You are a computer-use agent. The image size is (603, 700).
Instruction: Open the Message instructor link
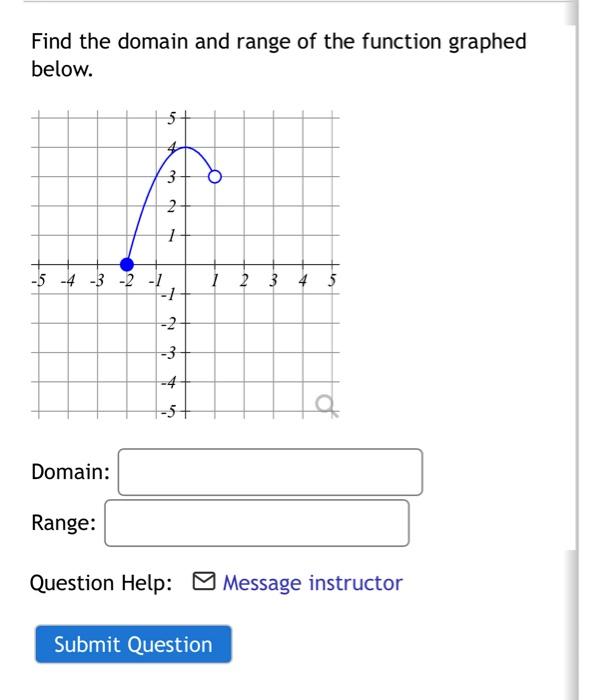(x=311, y=583)
